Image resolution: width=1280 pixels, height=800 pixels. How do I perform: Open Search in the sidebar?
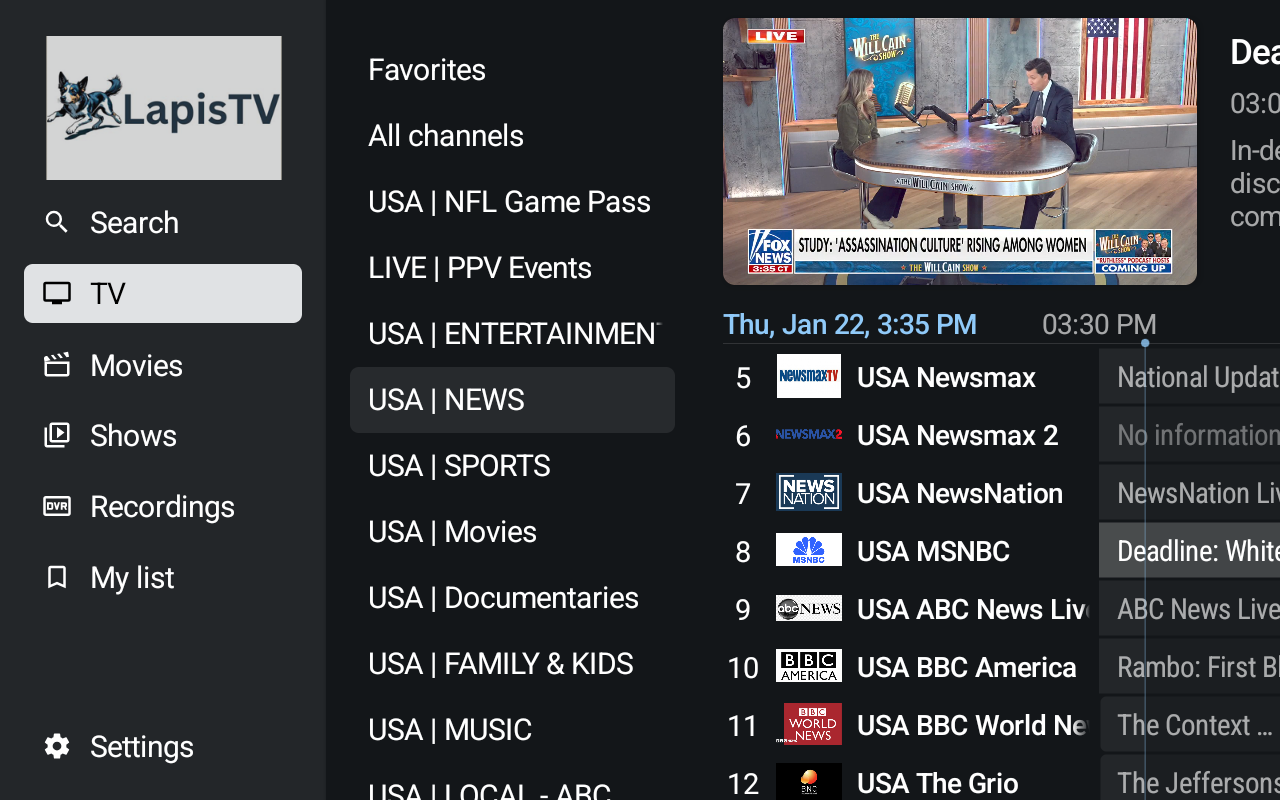click(134, 223)
